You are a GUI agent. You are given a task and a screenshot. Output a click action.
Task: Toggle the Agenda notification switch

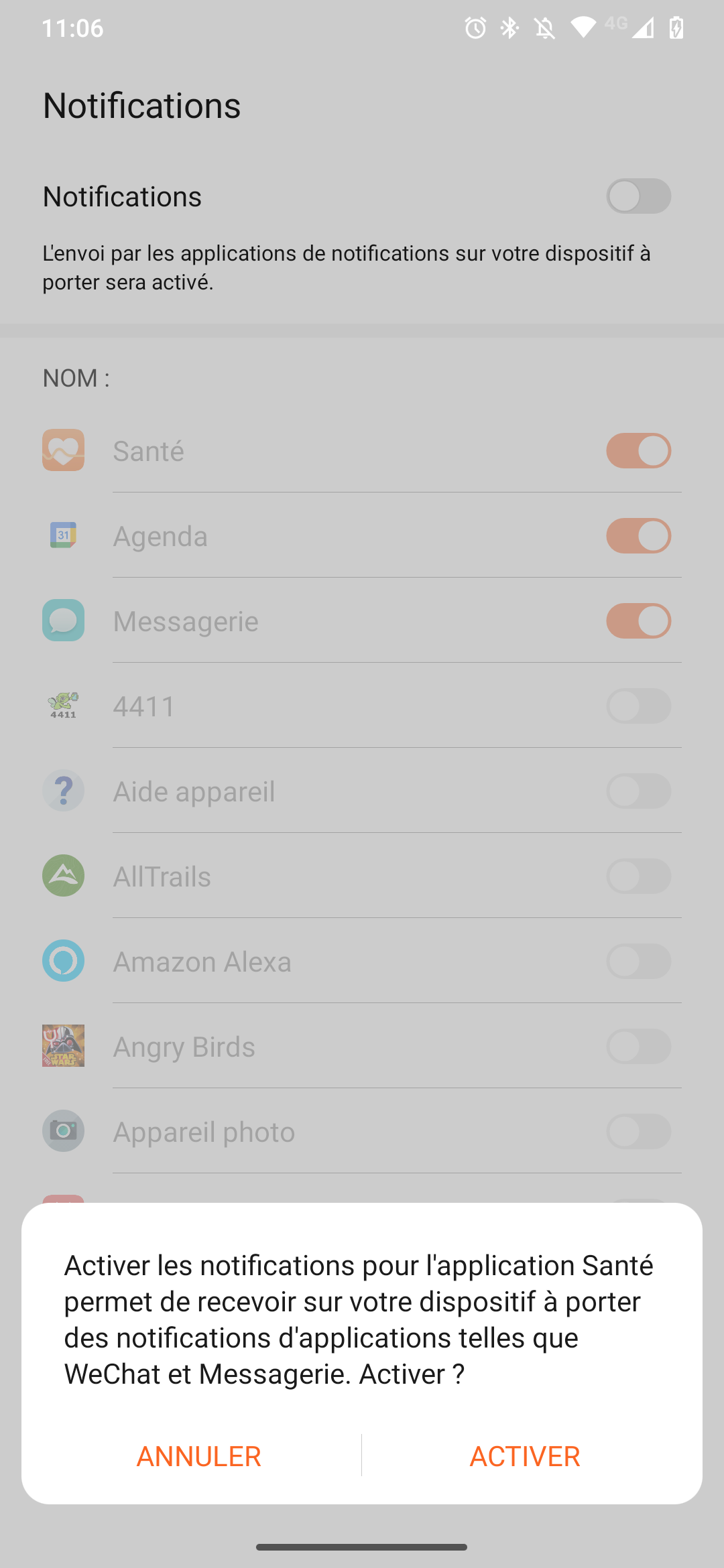pyautogui.click(x=638, y=535)
